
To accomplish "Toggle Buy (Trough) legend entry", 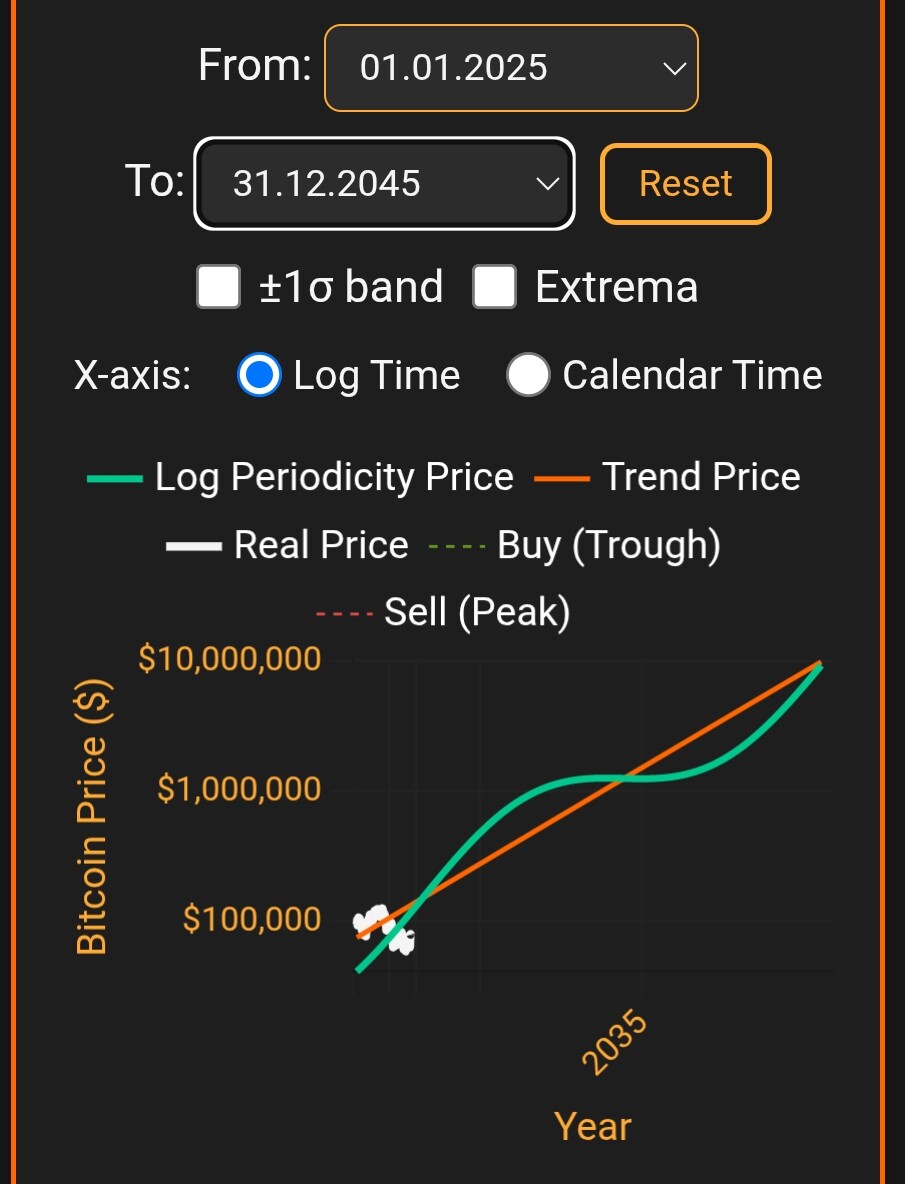I will (574, 545).
